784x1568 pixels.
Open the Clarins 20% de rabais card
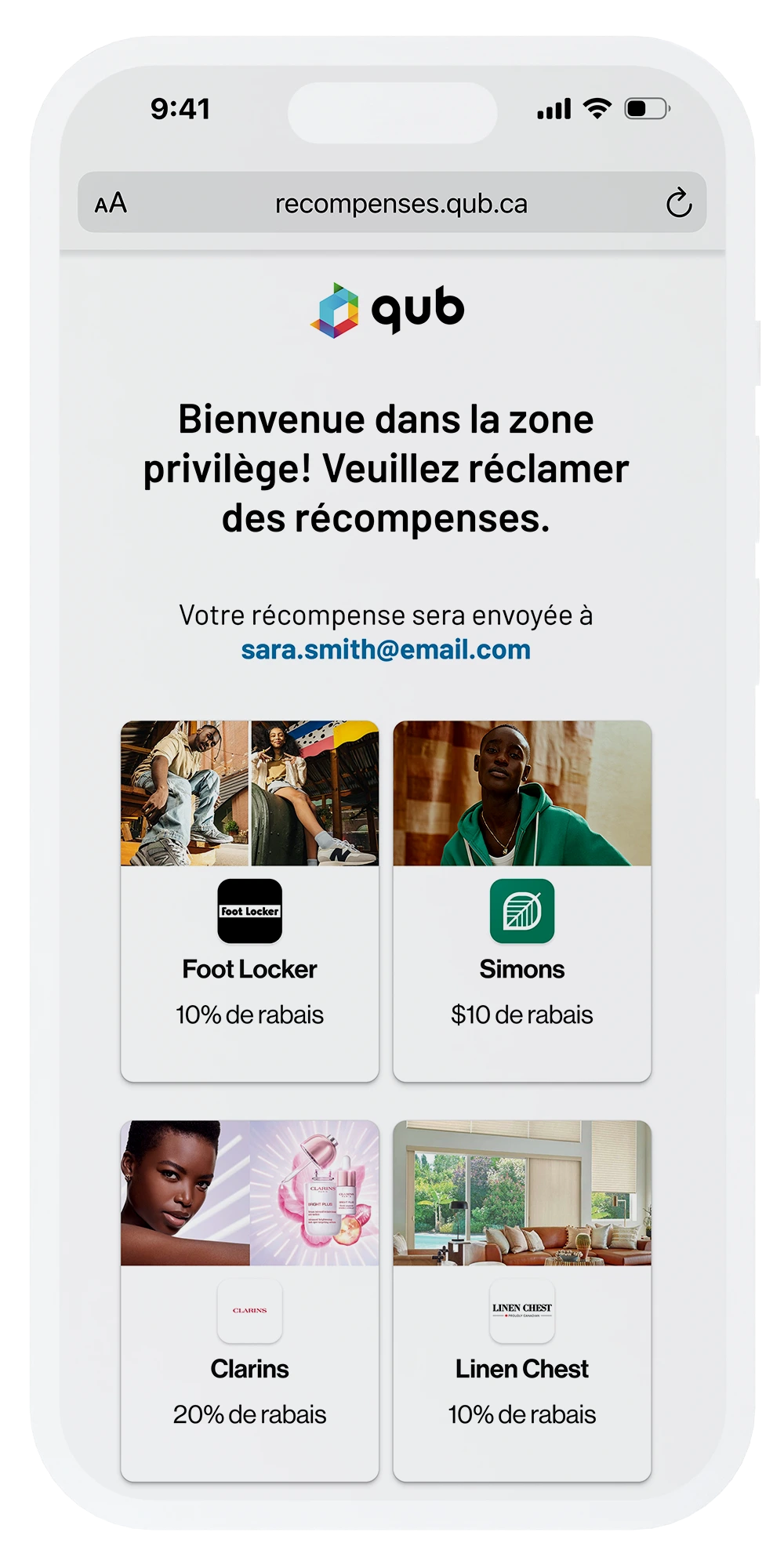click(249, 1301)
